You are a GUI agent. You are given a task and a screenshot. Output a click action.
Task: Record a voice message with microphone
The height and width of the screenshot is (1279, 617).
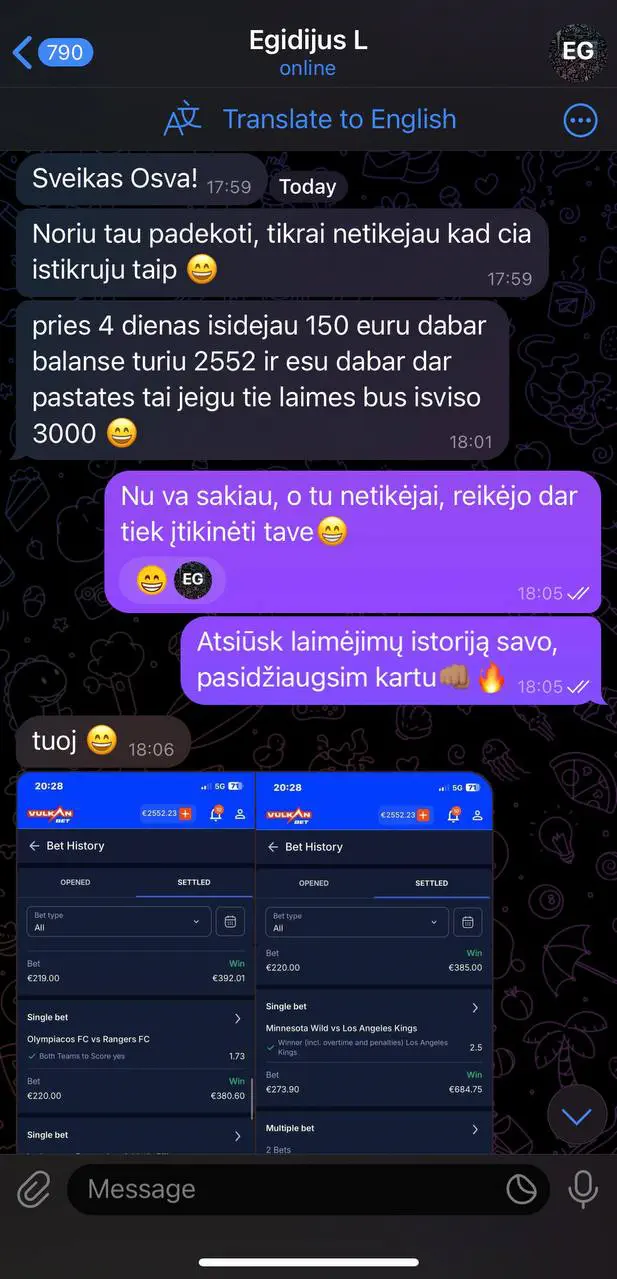pyautogui.click(x=582, y=1189)
